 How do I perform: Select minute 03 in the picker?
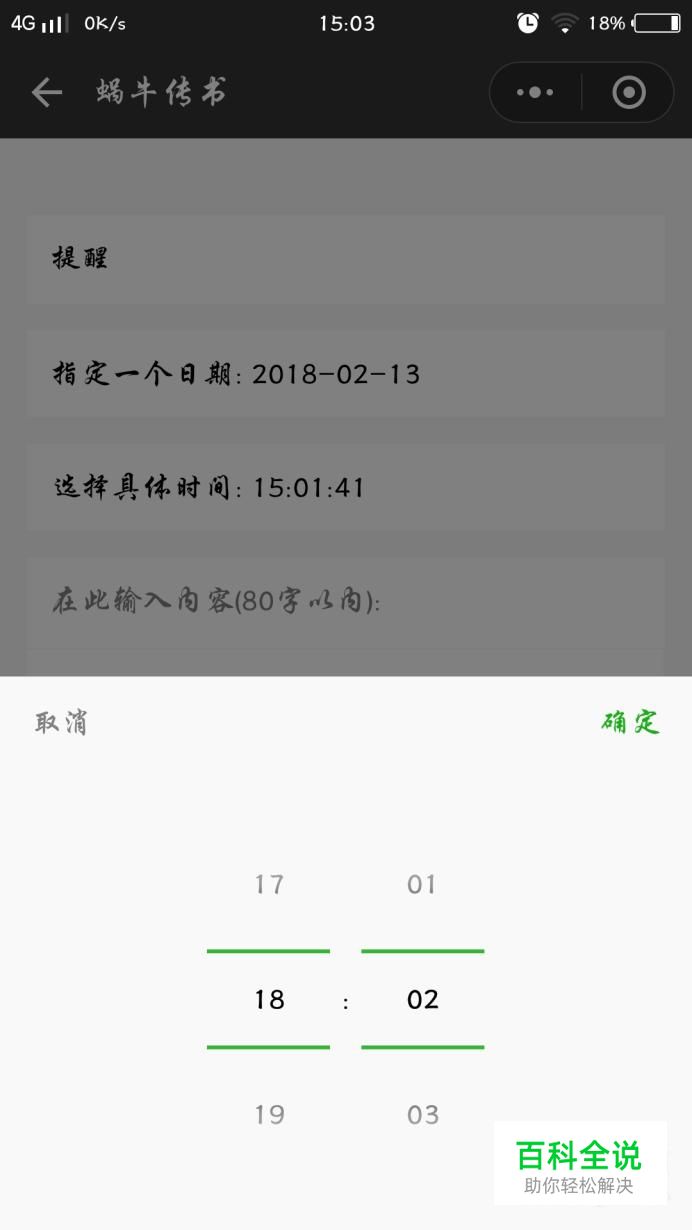422,1114
